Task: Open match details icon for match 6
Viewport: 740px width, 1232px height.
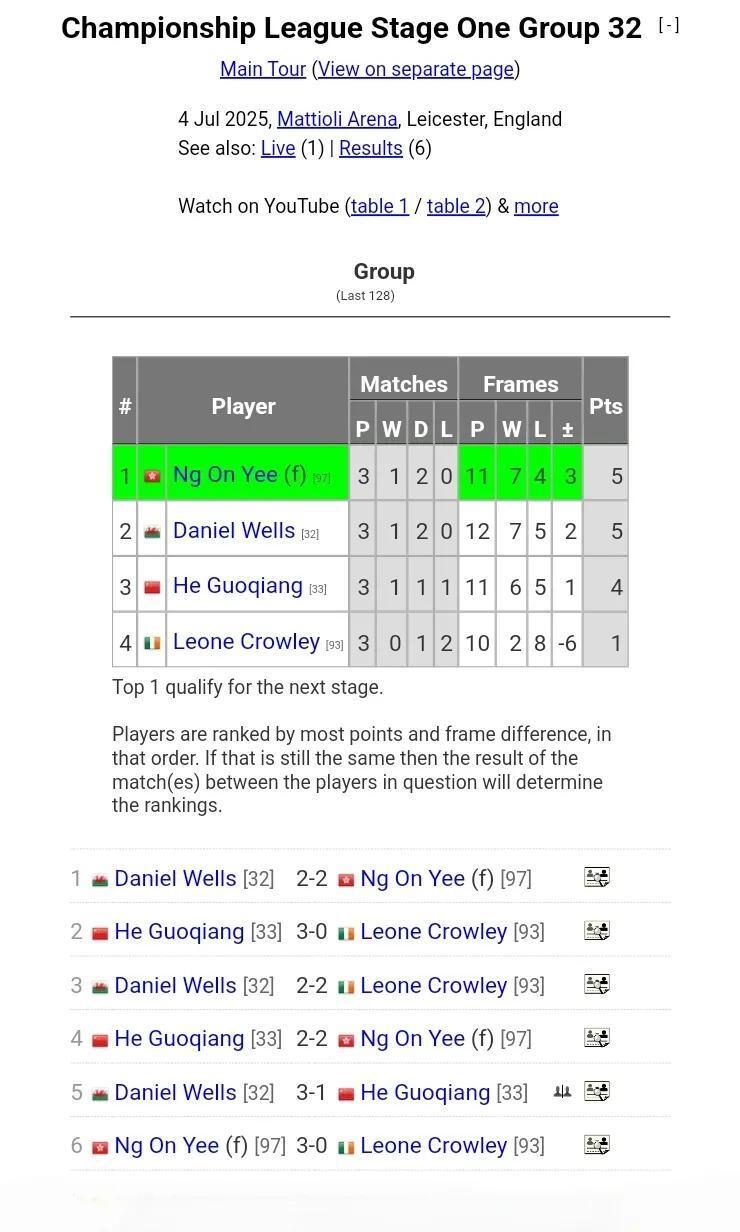Action: pos(597,1144)
